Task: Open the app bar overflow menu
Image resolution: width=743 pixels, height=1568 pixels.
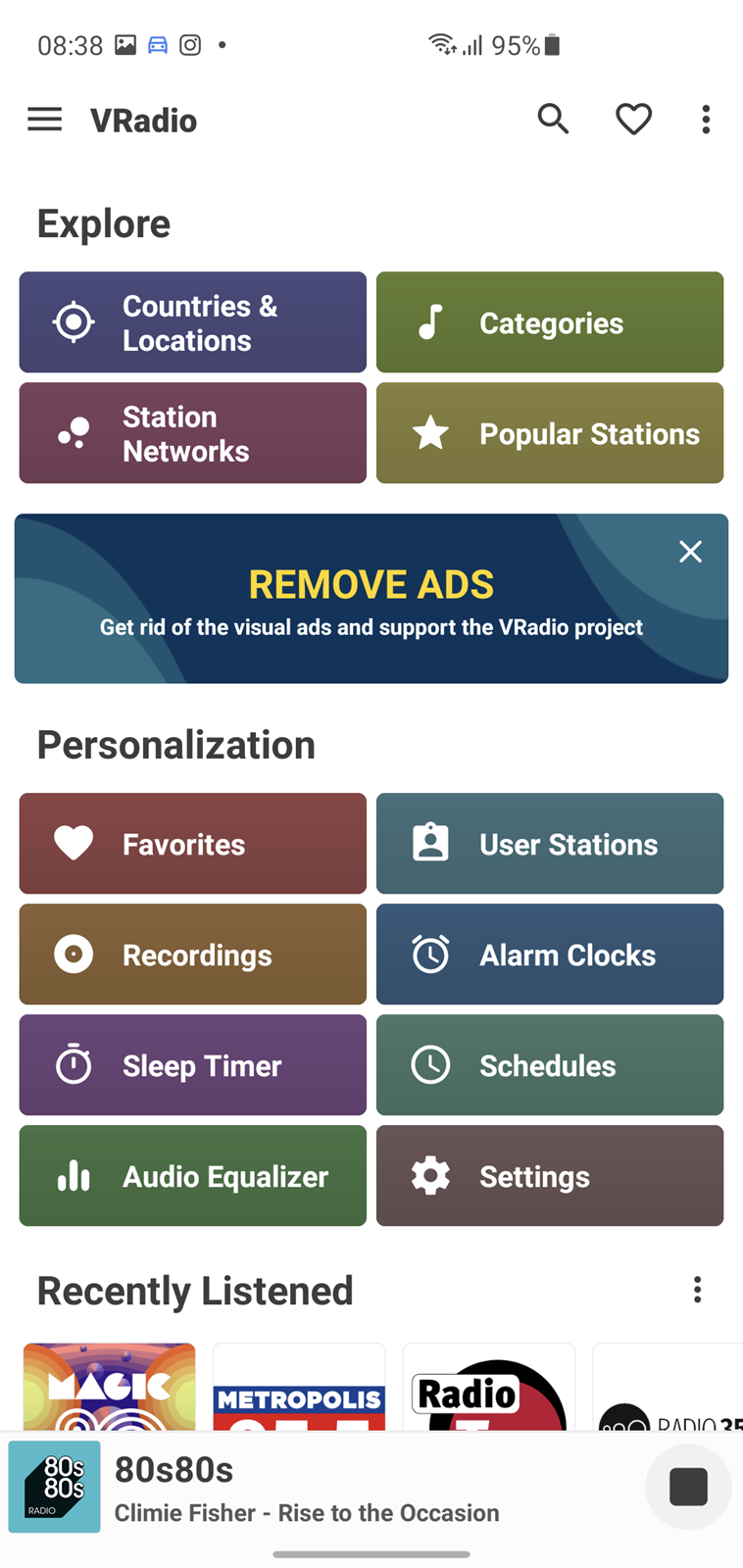Action: click(x=706, y=120)
